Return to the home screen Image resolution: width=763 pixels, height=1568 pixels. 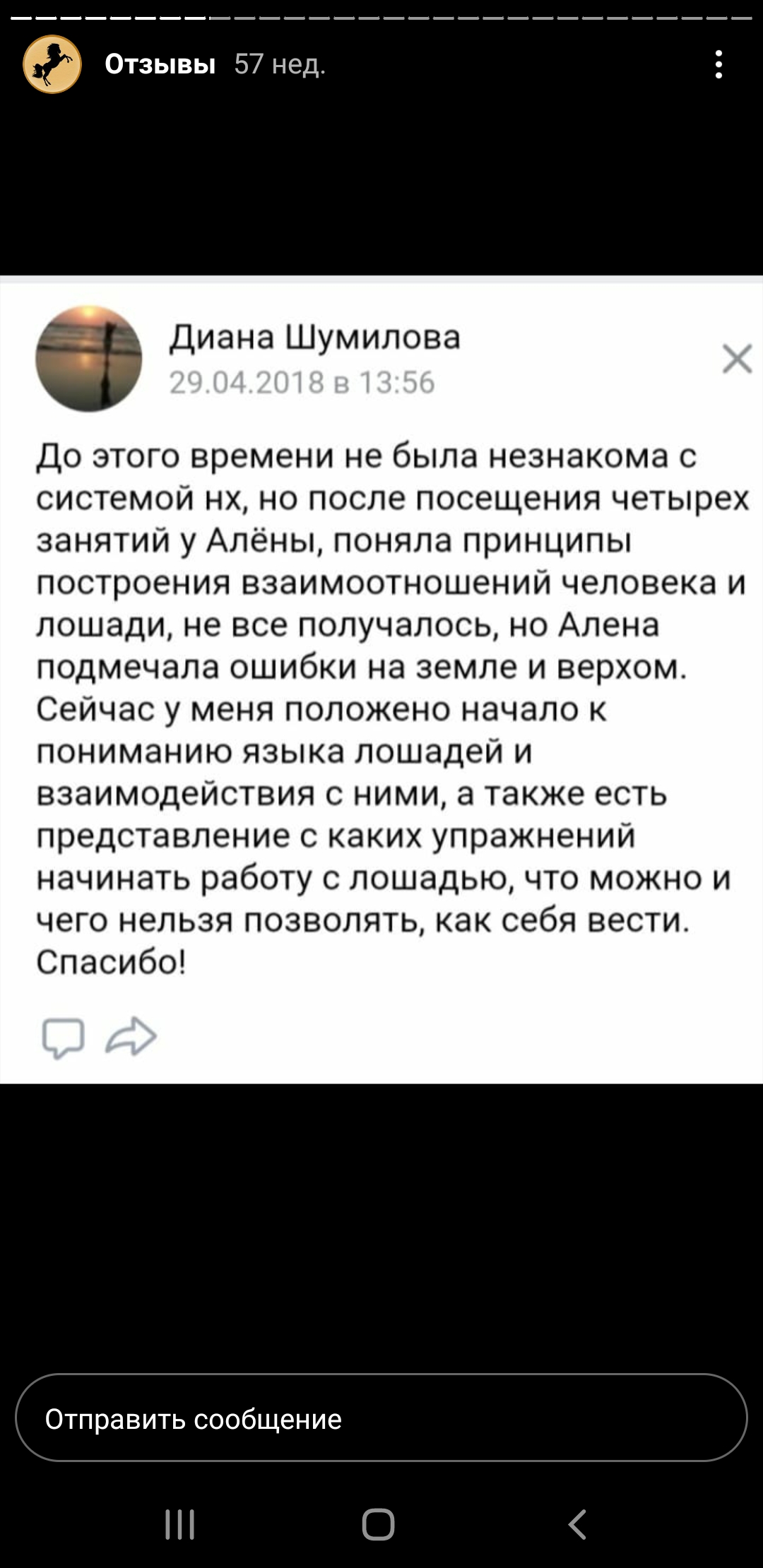[378, 1524]
